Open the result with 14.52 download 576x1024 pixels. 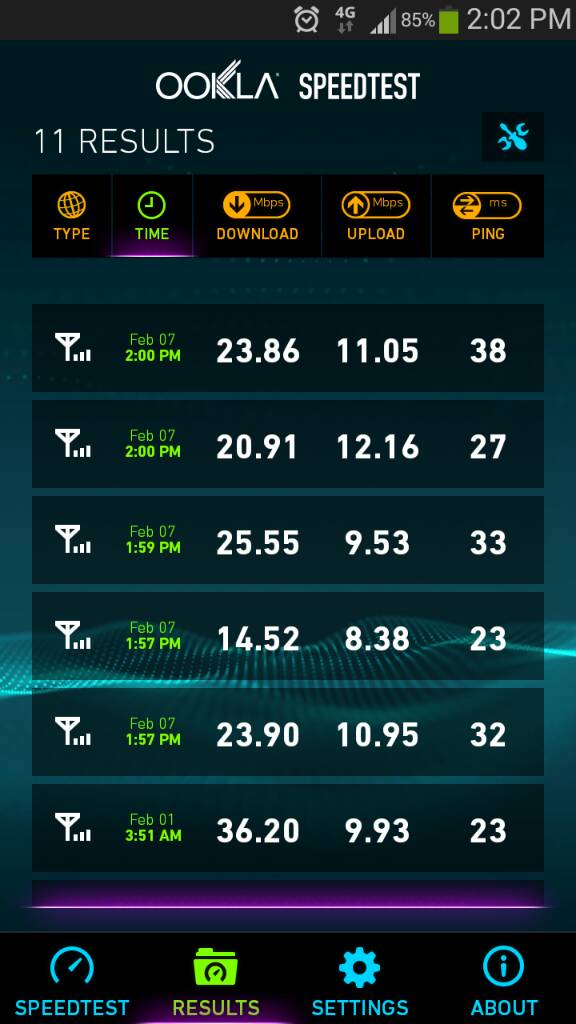pos(288,636)
